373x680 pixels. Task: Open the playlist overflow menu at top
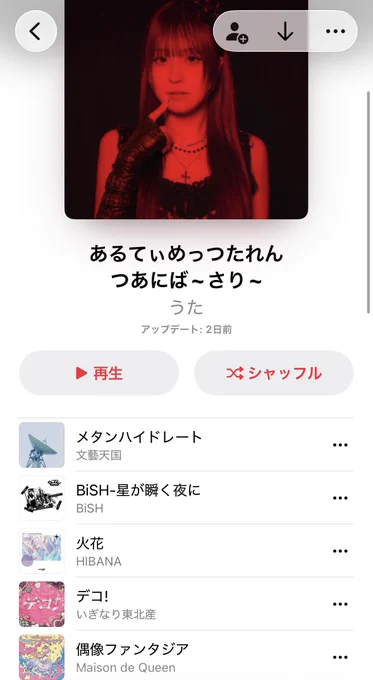click(x=335, y=32)
